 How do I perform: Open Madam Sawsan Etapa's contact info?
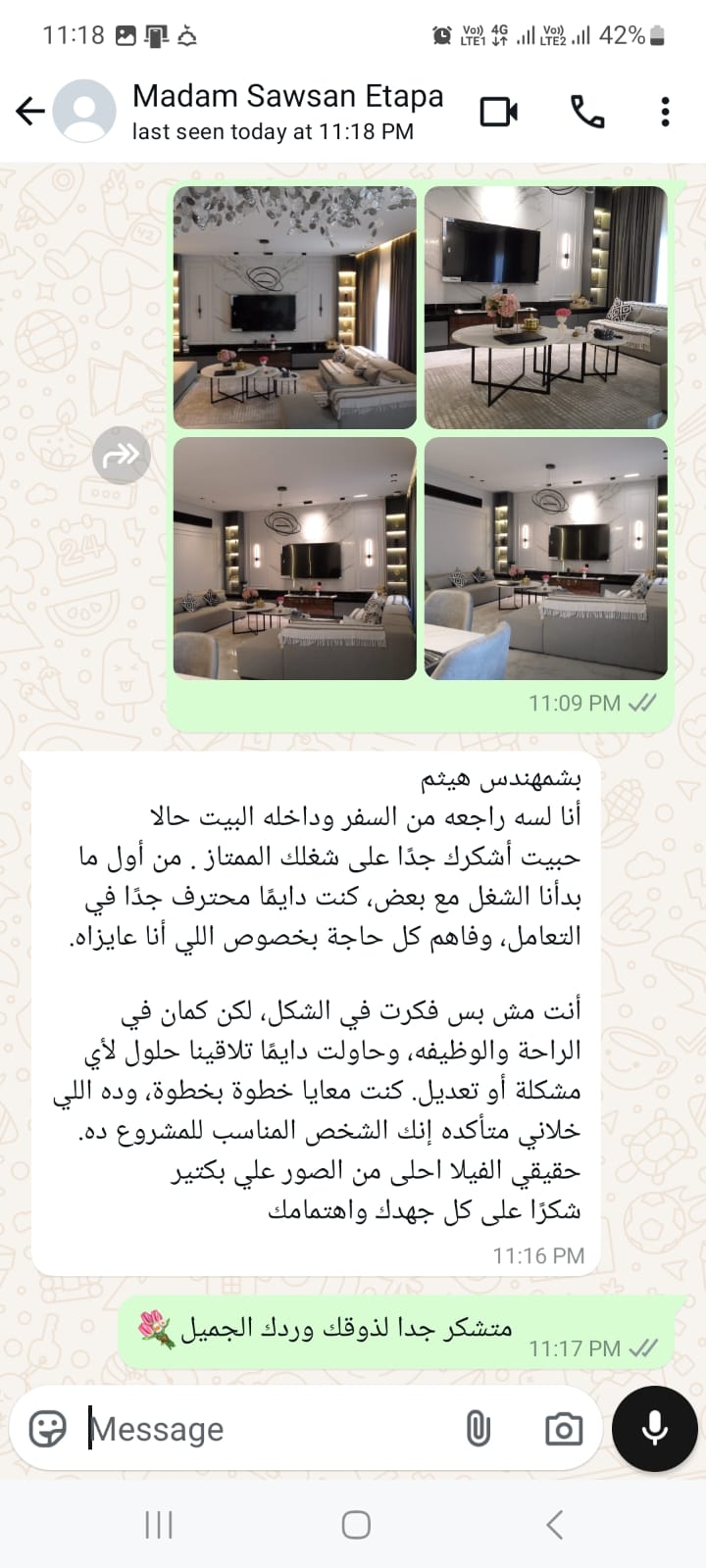[287, 111]
